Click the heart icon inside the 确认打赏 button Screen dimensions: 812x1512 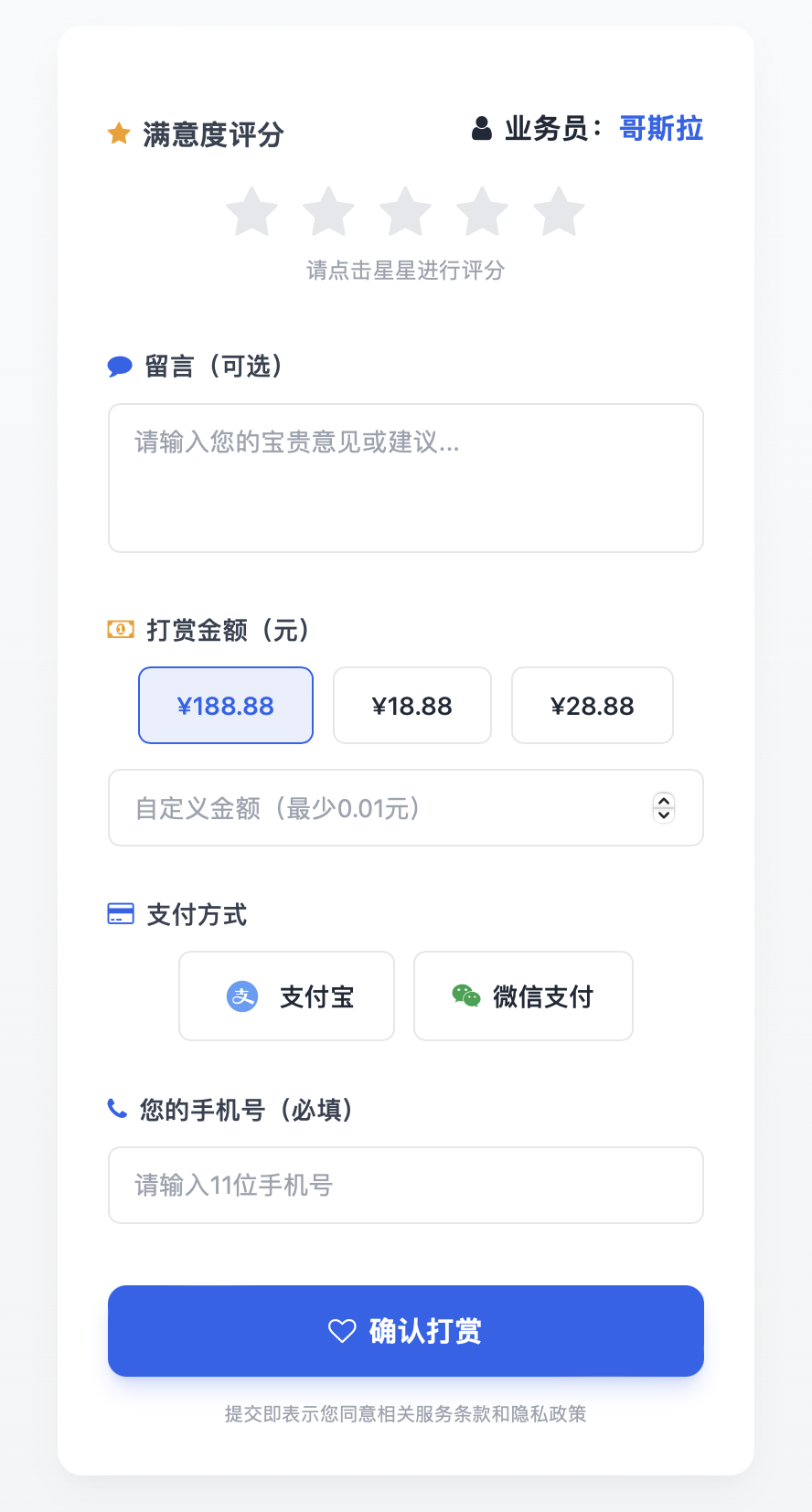coord(342,1331)
